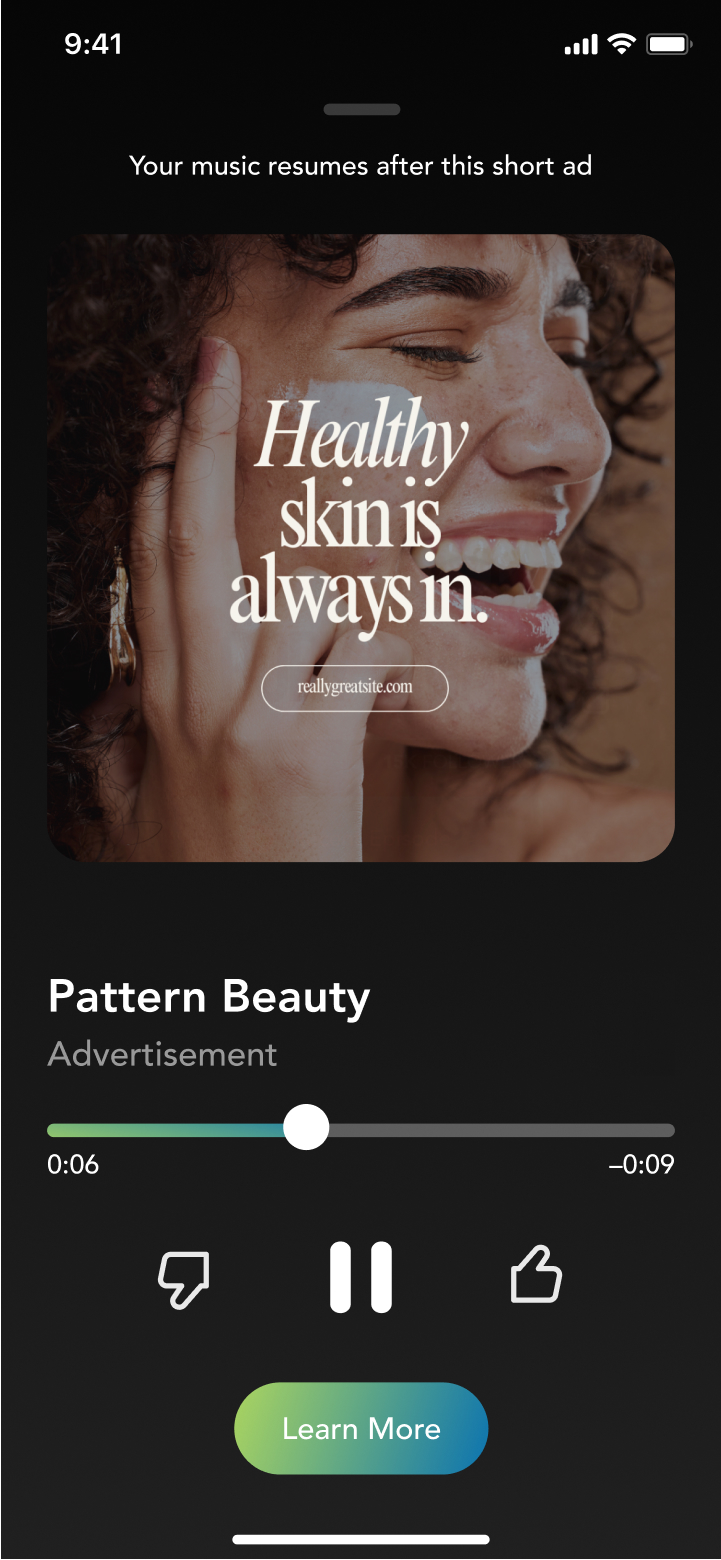Give the ad a thumbs up

tap(536, 1275)
